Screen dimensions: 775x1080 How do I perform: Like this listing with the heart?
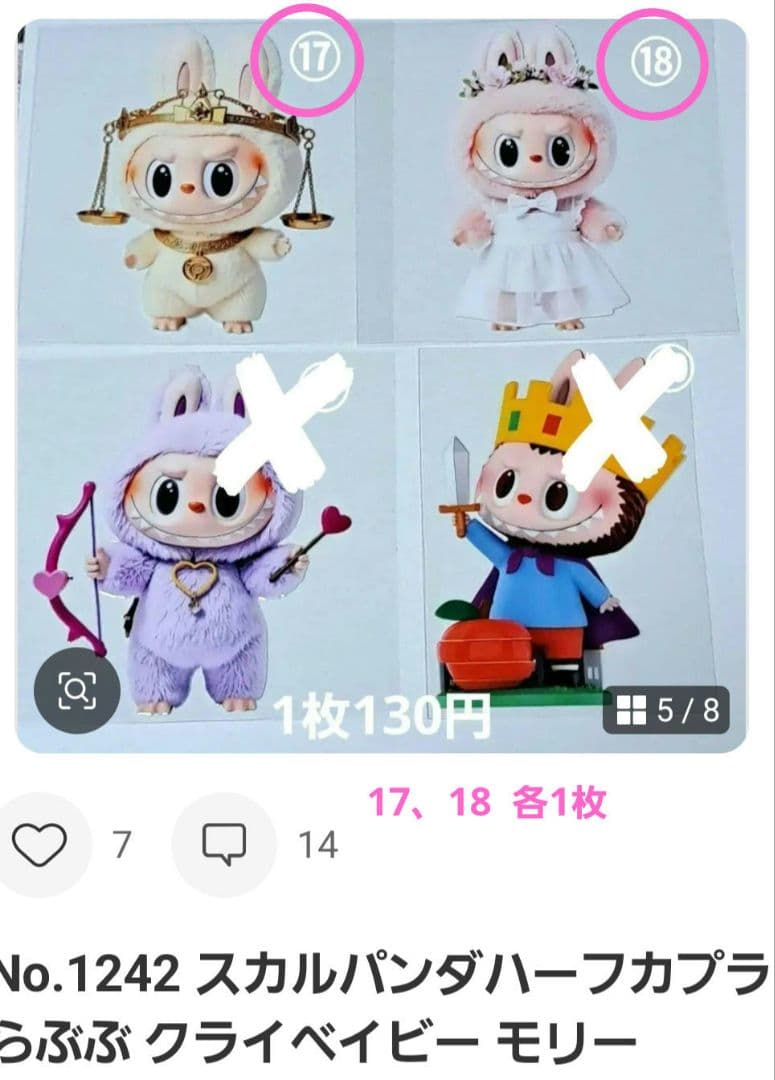pyautogui.click(x=39, y=845)
